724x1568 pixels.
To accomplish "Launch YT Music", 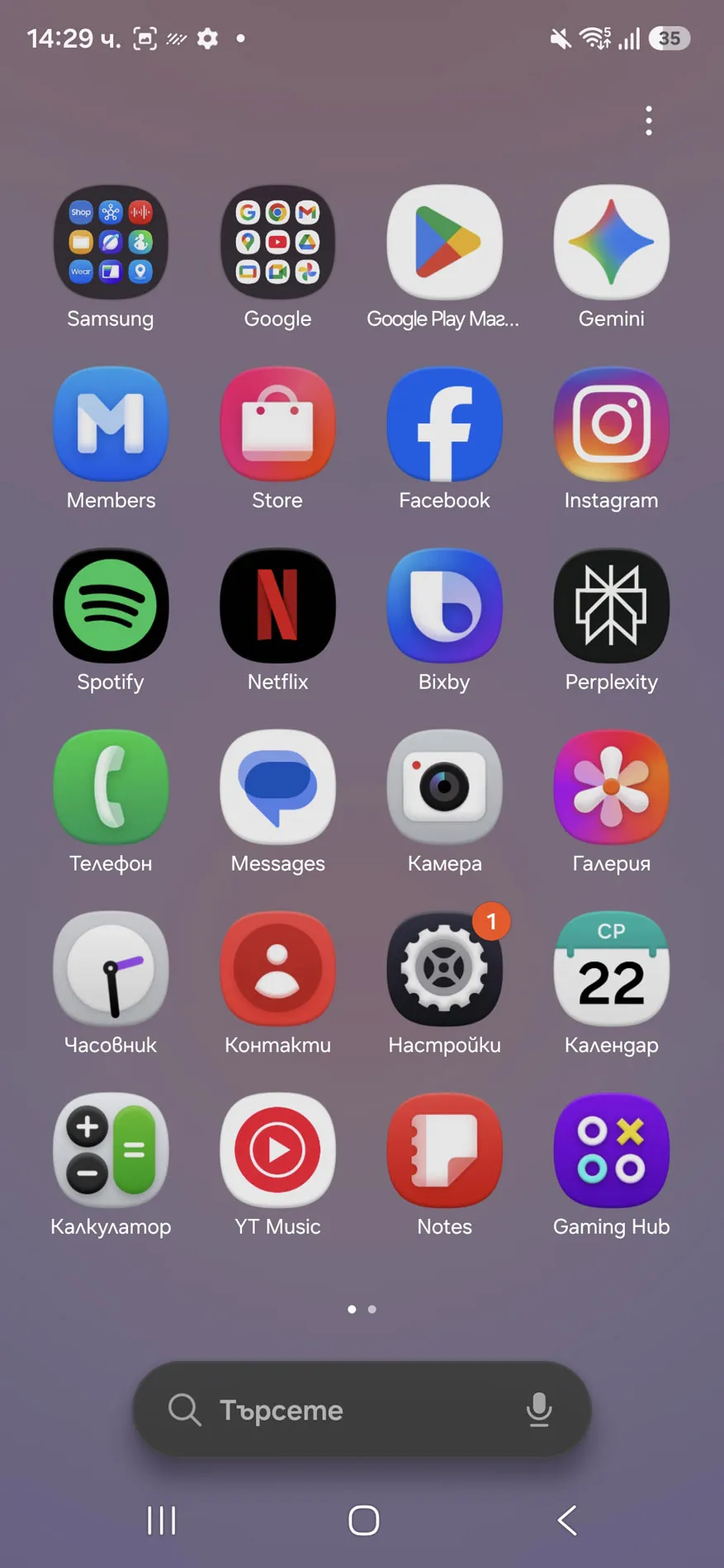I will coord(277,1150).
